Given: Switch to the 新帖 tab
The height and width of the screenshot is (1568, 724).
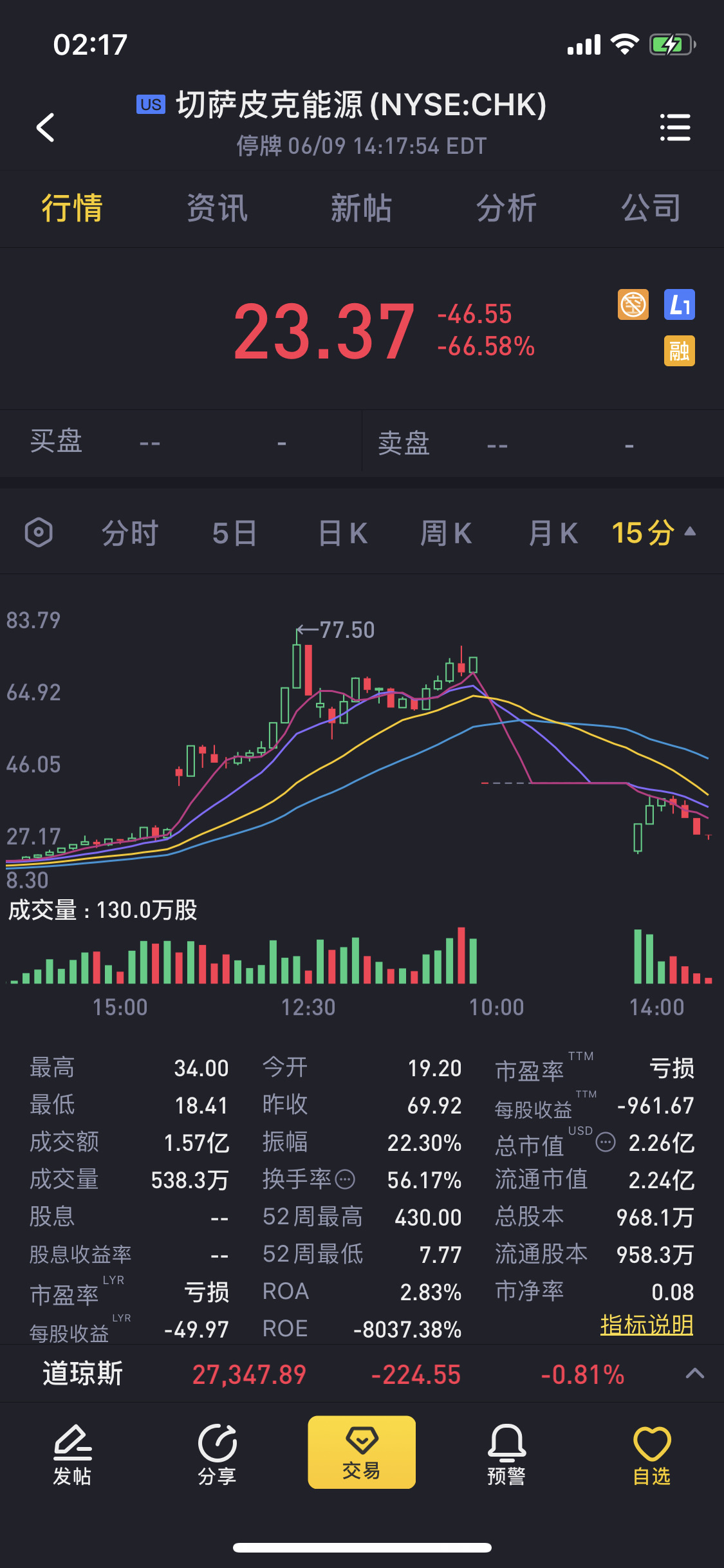Looking at the screenshot, I should 361,208.
